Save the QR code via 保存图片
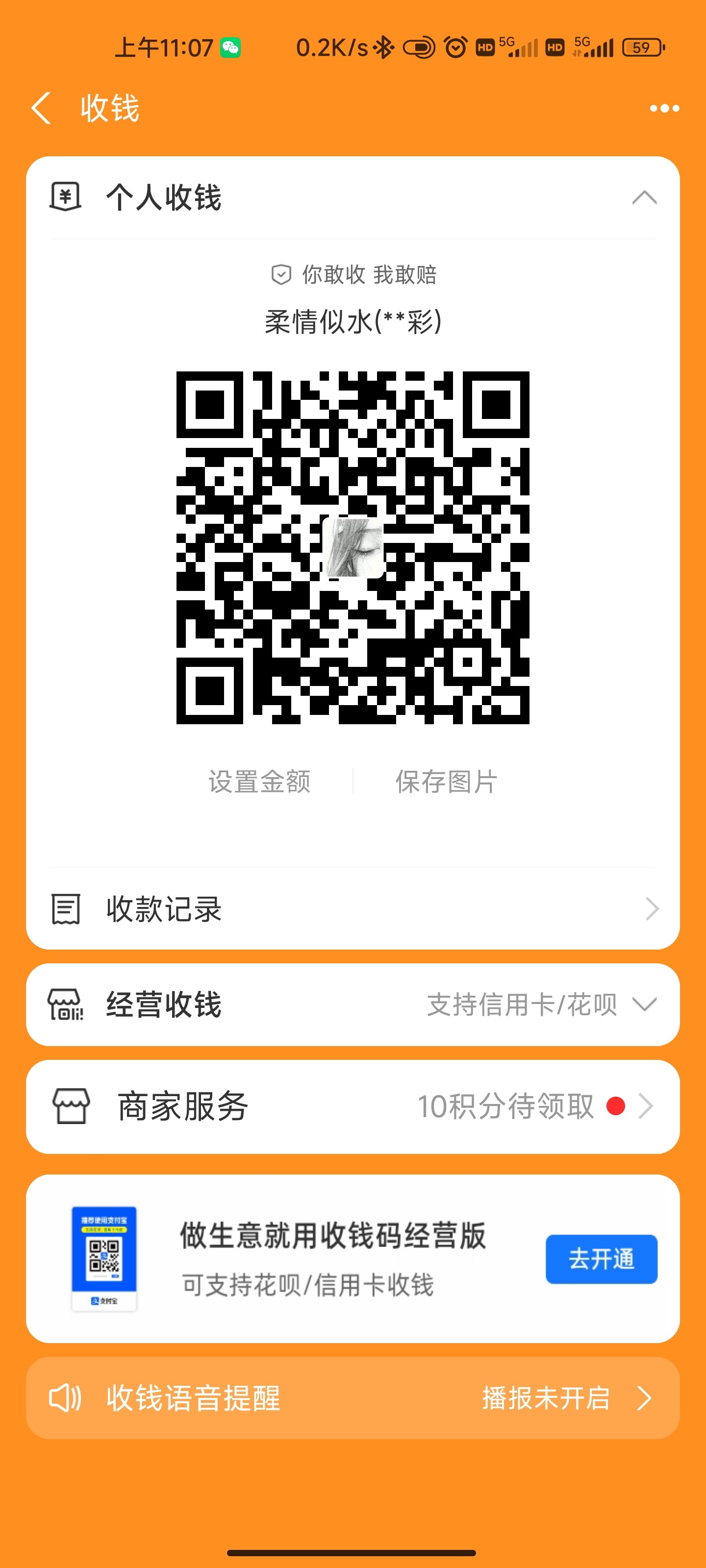The width and height of the screenshot is (706, 1568). point(447,782)
